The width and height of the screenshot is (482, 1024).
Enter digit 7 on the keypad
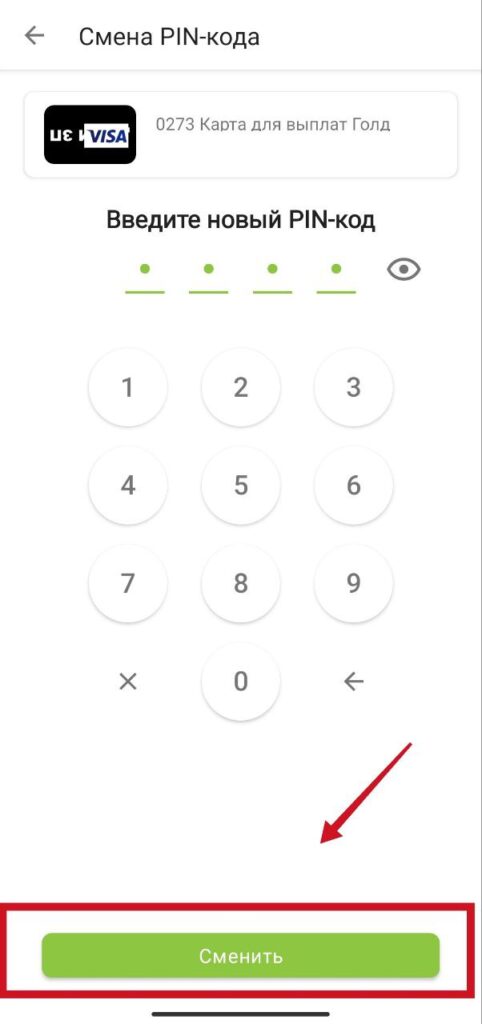tap(128, 583)
